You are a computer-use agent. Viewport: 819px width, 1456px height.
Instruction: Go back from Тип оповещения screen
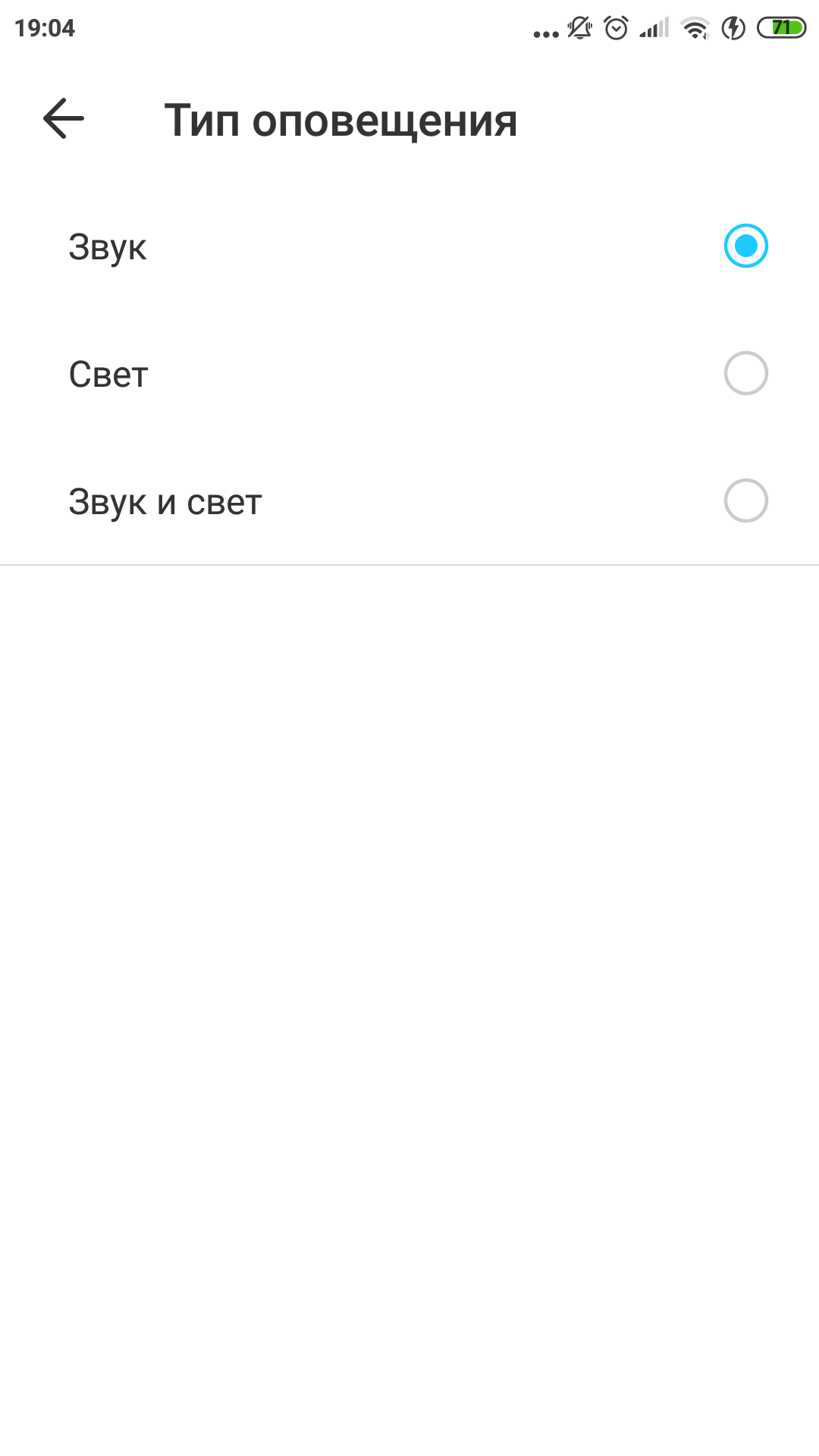[64, 119]
